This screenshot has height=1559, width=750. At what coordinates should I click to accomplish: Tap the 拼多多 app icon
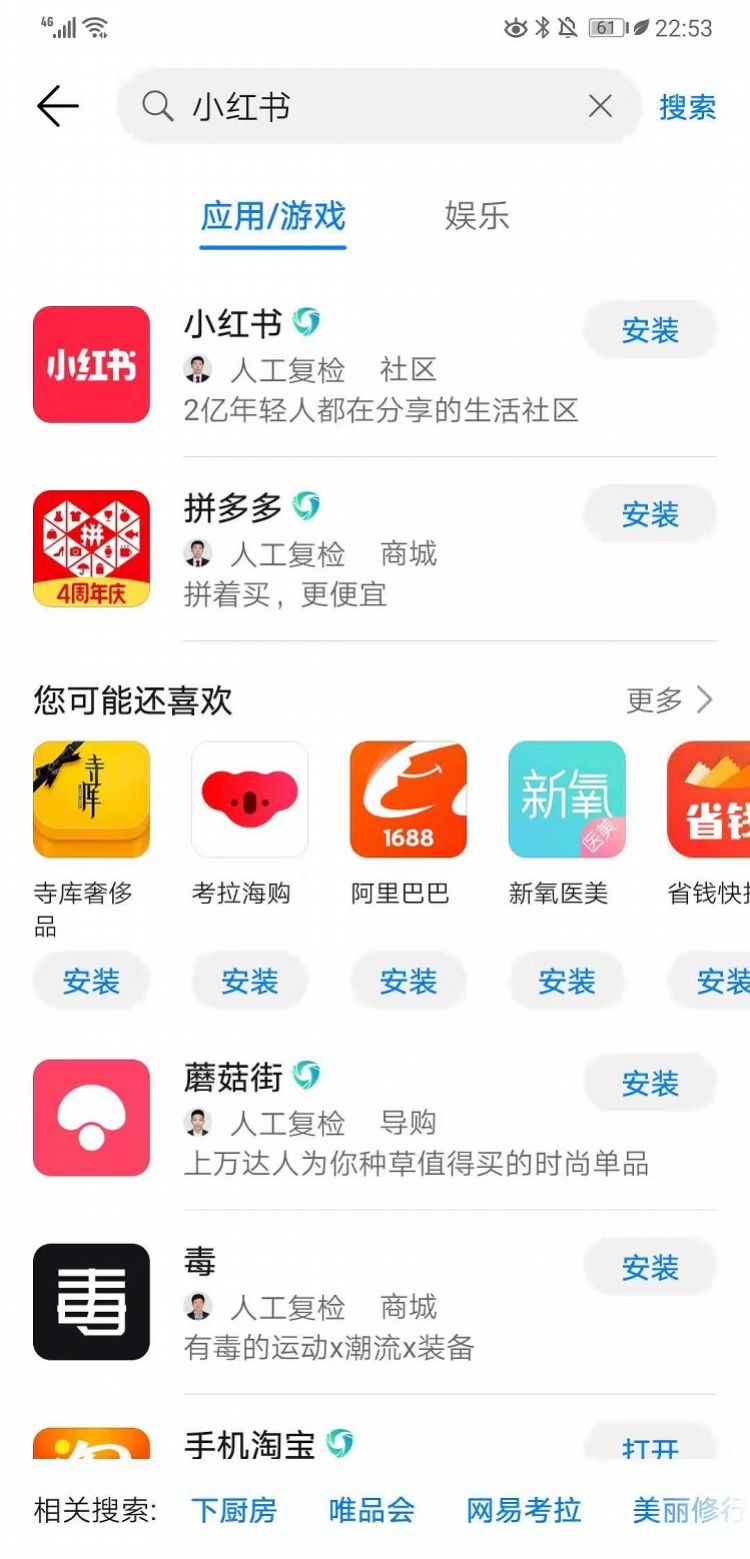pyautogui.click(x=91, y=548)
